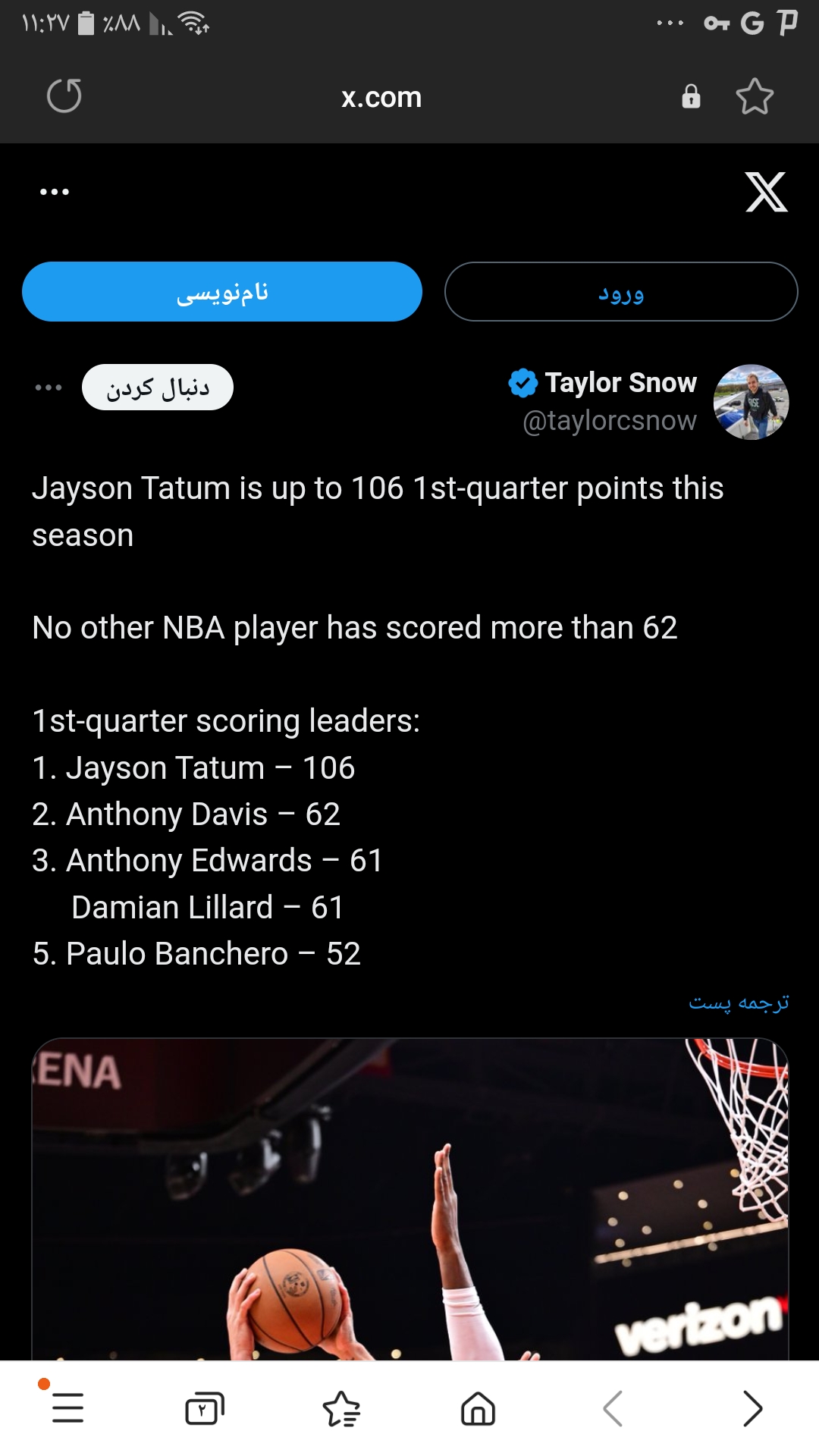Open the three-dot menu beside the X logo
Screen dimensions: 819x1456
click(x=55, y=192)
